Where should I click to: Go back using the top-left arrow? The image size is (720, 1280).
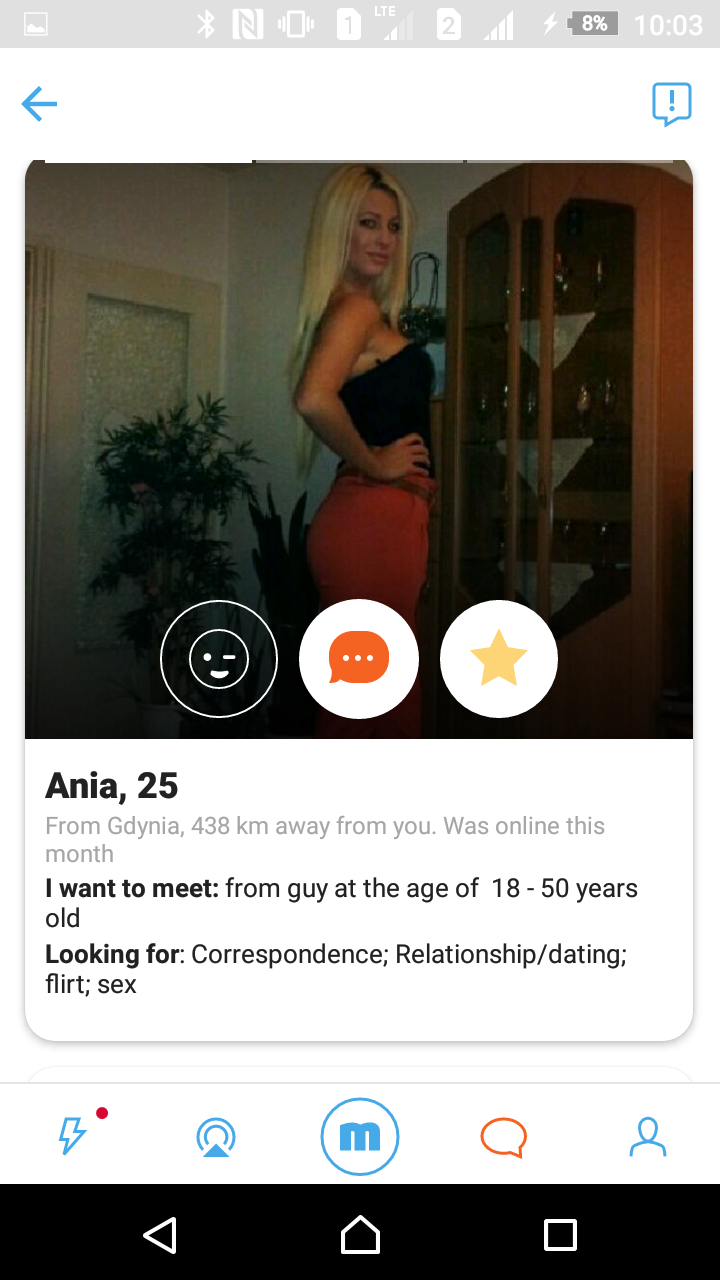pyautogui.click(x=39, y=104)
